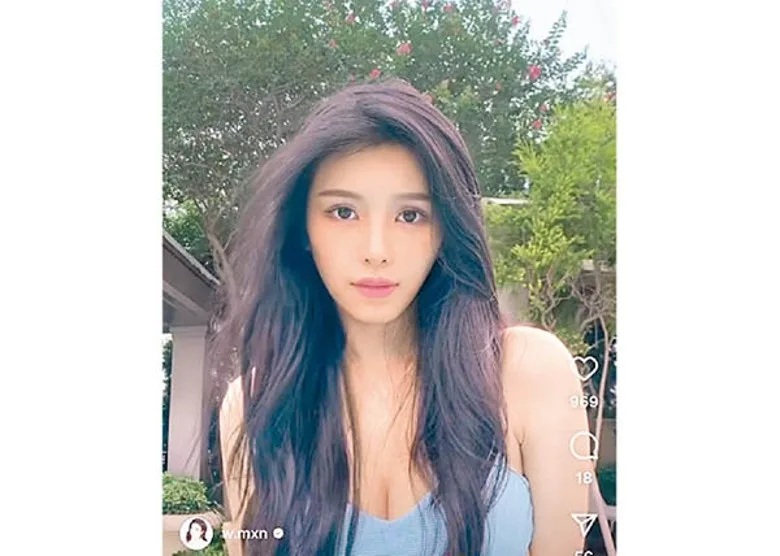Tap the w.mxn username
The image size is (780, 556).
[244, 533]
